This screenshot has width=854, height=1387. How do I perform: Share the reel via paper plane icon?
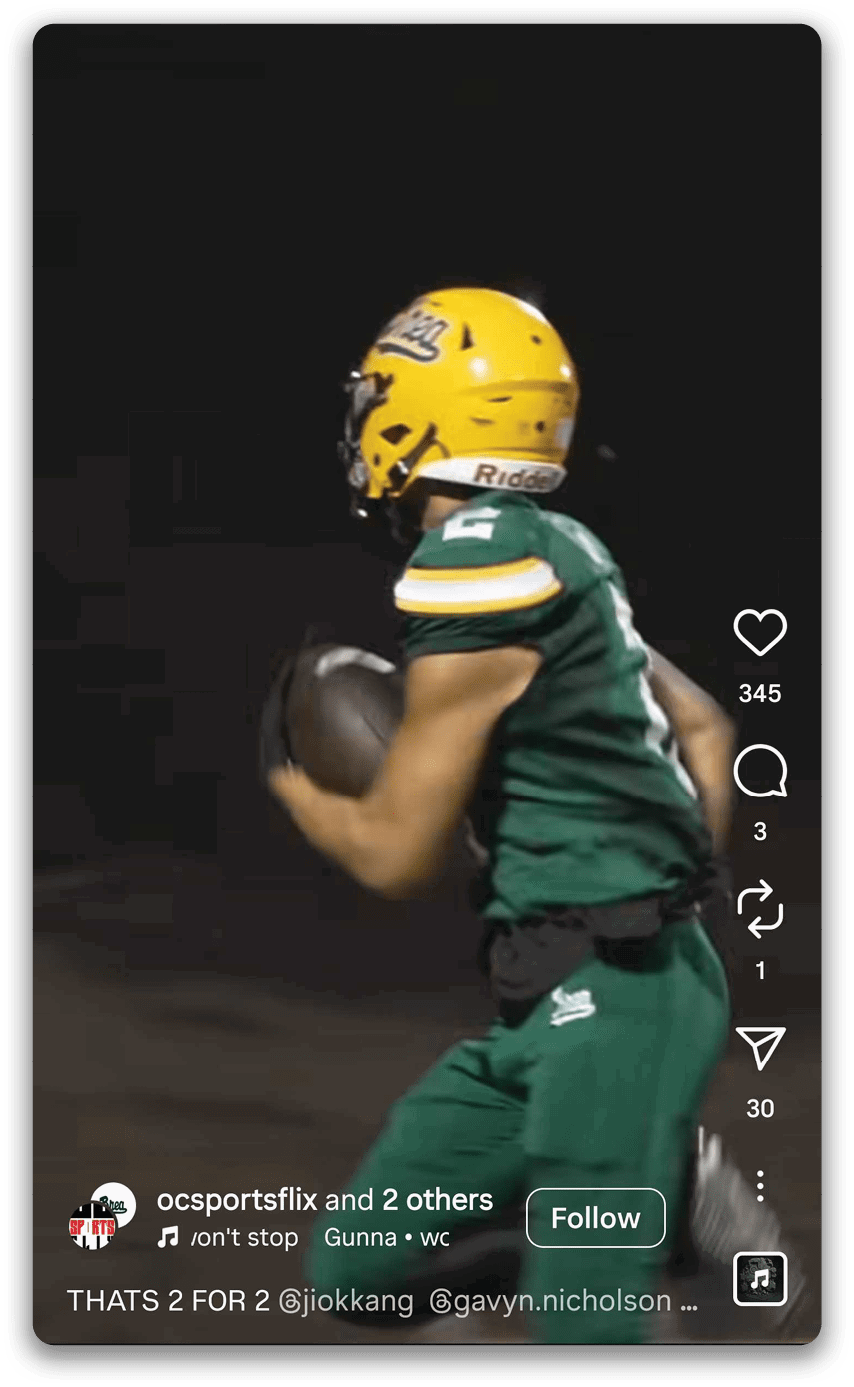tap(760, 1047)
